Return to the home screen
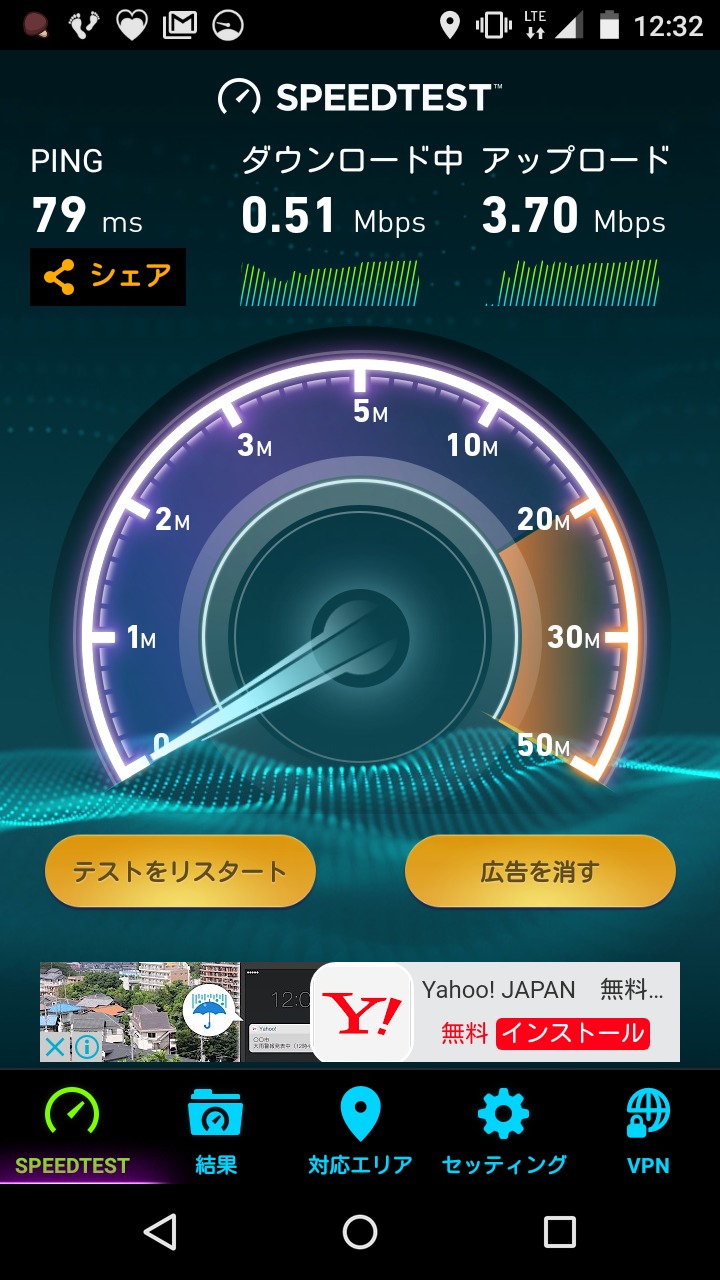The width and height of the screenshot is (720, 1280). (x=360, y=1232)
